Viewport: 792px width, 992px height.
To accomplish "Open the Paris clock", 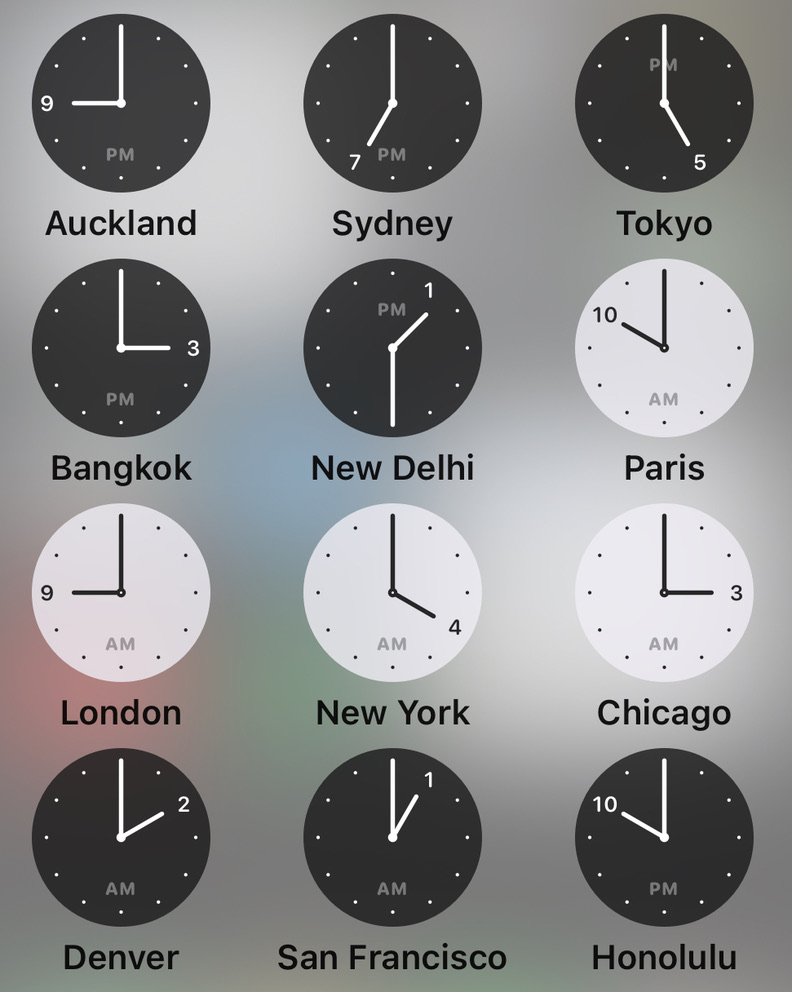I will (664, 348).
